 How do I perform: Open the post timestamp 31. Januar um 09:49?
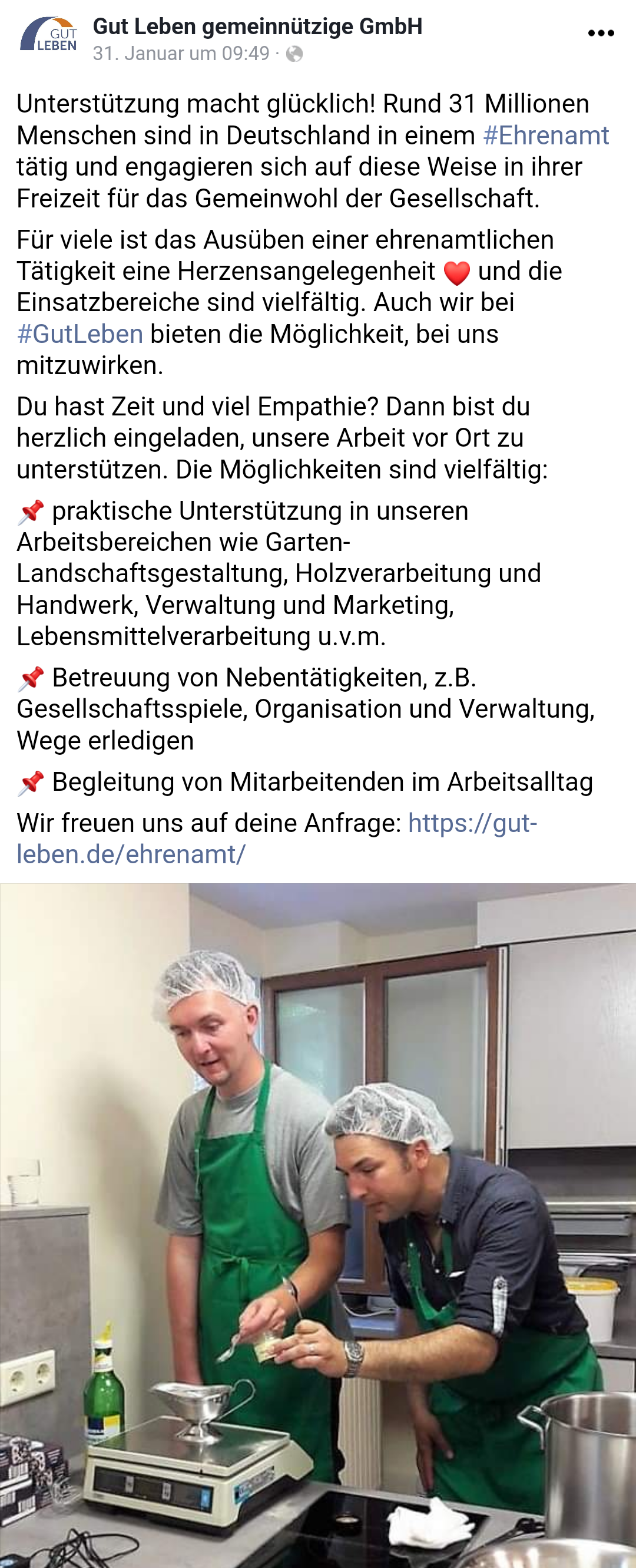[x=181, y=54]
